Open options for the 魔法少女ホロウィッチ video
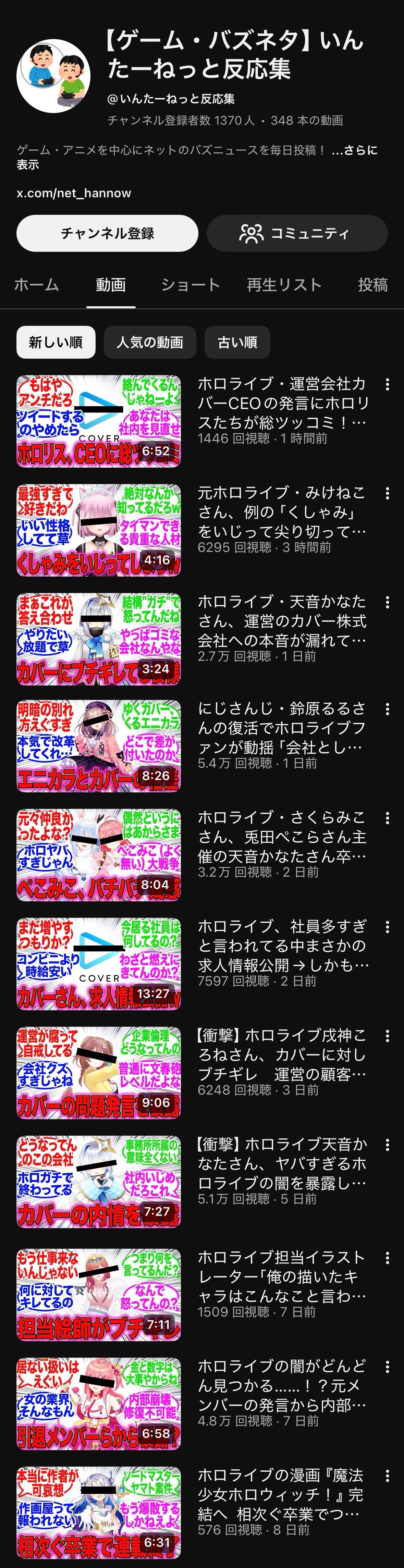404x1568 pixels. 388,1476
